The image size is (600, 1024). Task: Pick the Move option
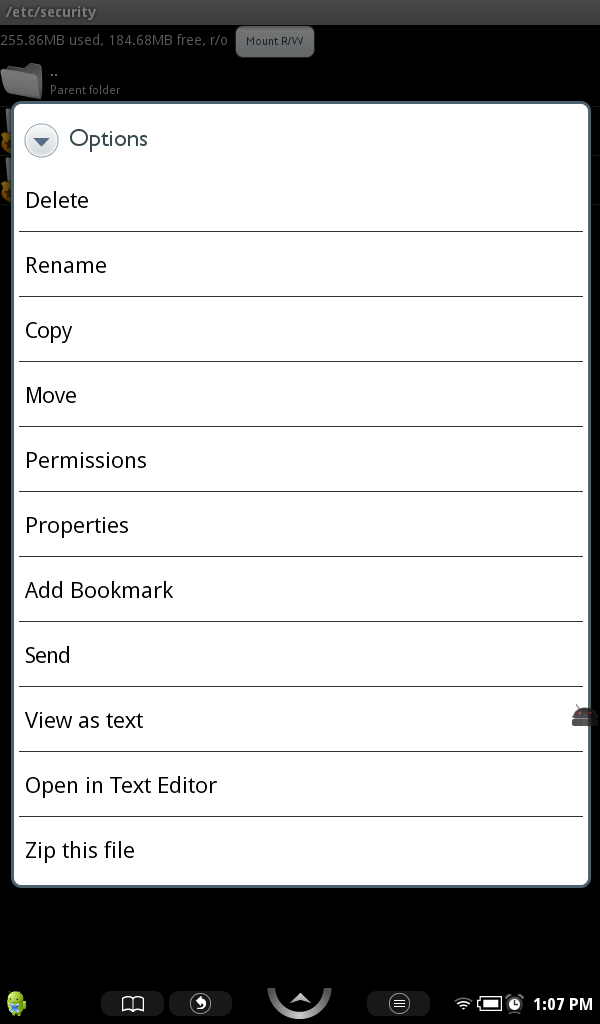(x=300, y=395)
